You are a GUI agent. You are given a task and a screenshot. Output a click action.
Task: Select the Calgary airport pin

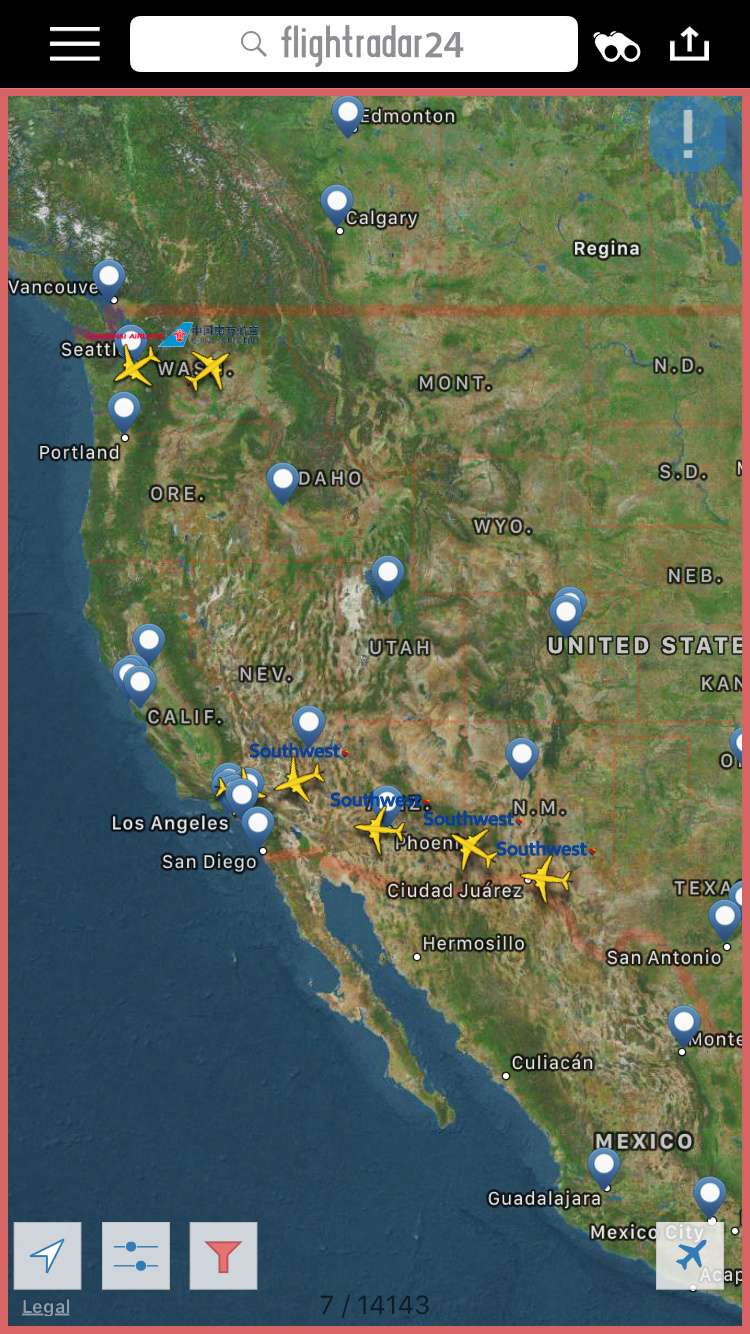[337, 204]
